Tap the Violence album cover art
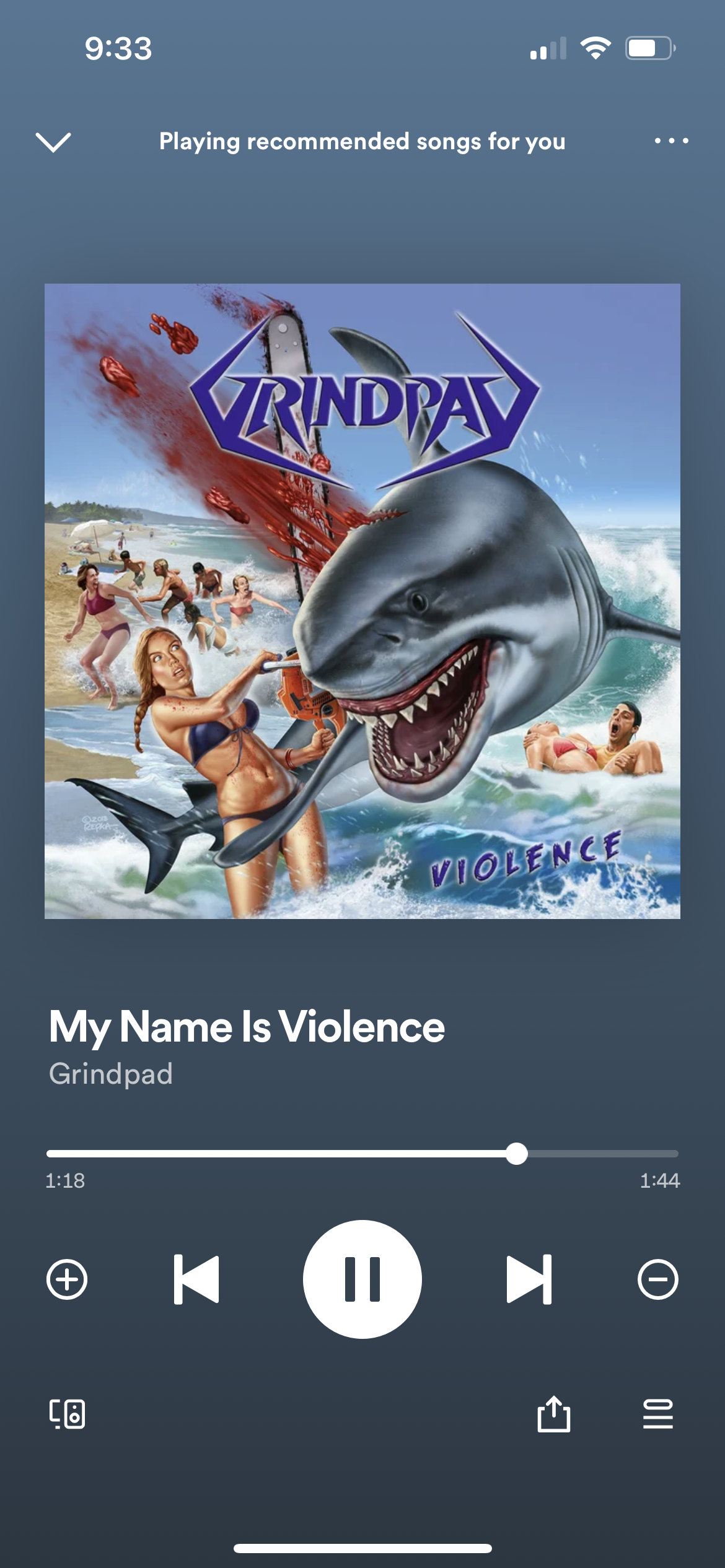This screenshot has height=1568, width=725. point(362,601)
